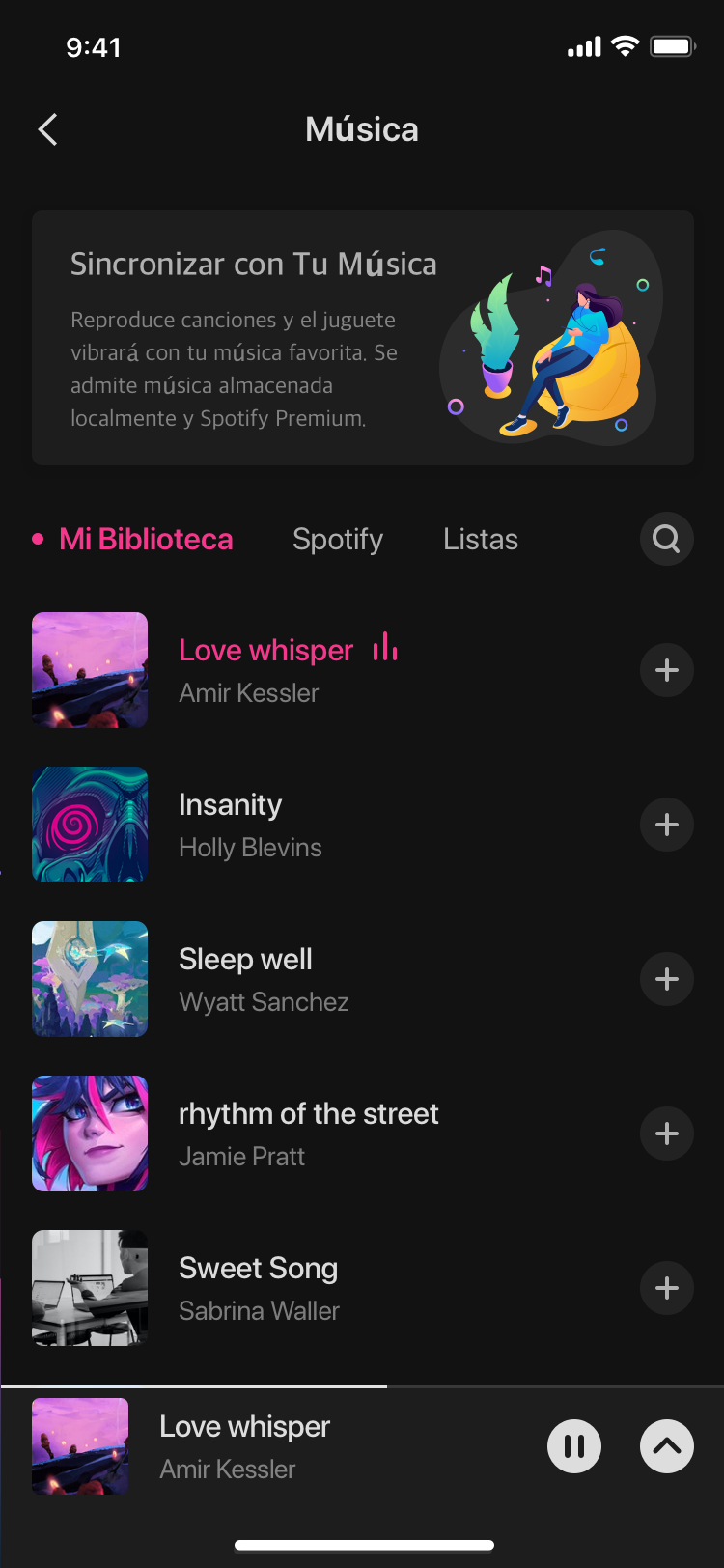Add Love whisper with the plus icon
Screen dimensions: 724x1568
click(666, 670)
